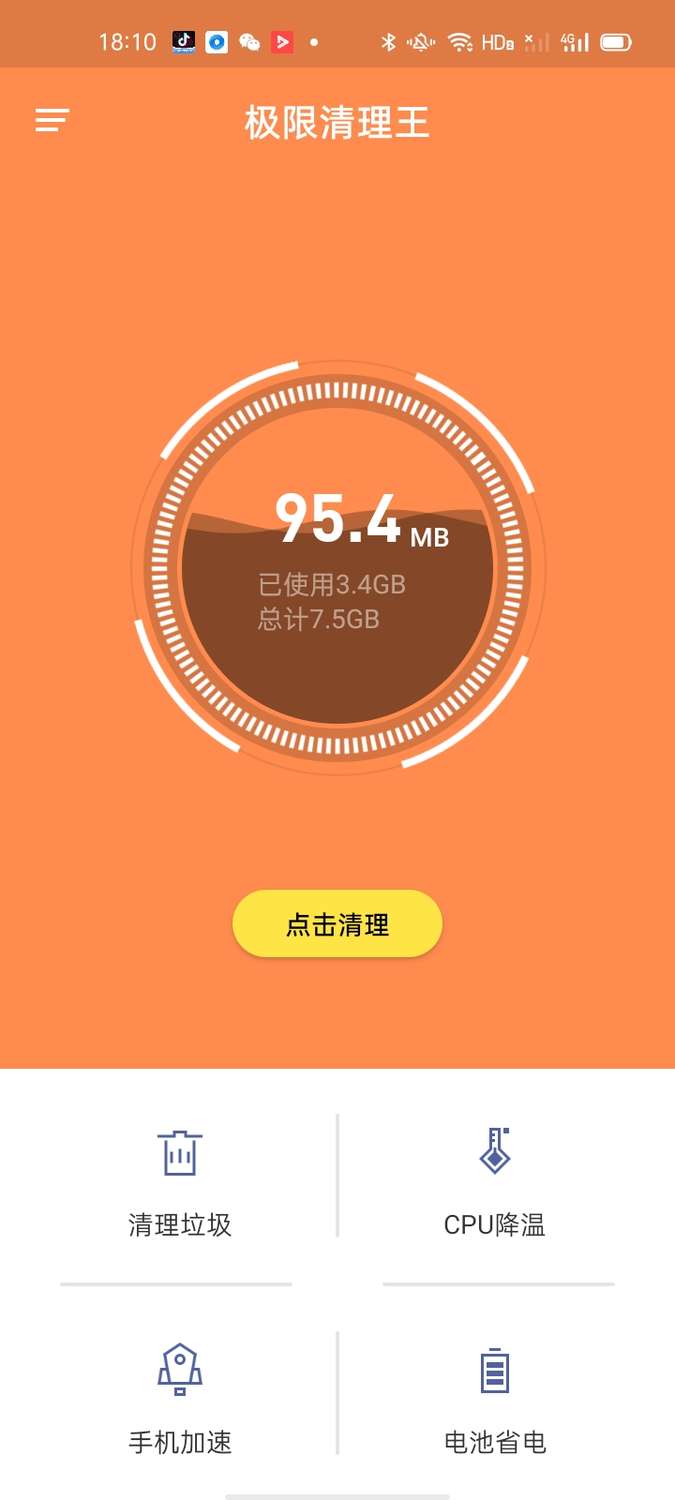This screenshot has height=1500, width=675.
Task: Open 清理垃圾 junk cleaner
Action: click(x=180, y=1182)
